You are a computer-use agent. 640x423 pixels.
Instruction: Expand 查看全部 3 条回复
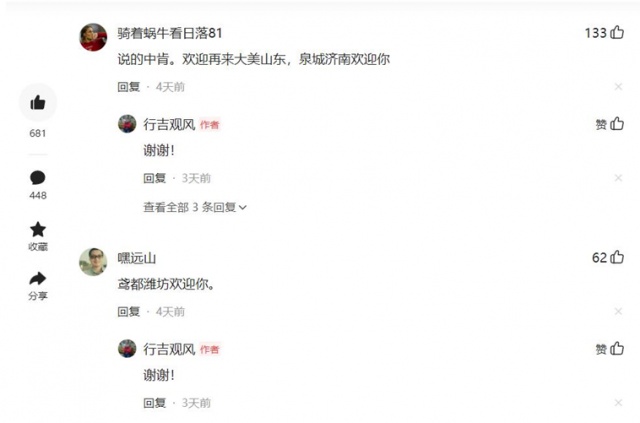195,207
